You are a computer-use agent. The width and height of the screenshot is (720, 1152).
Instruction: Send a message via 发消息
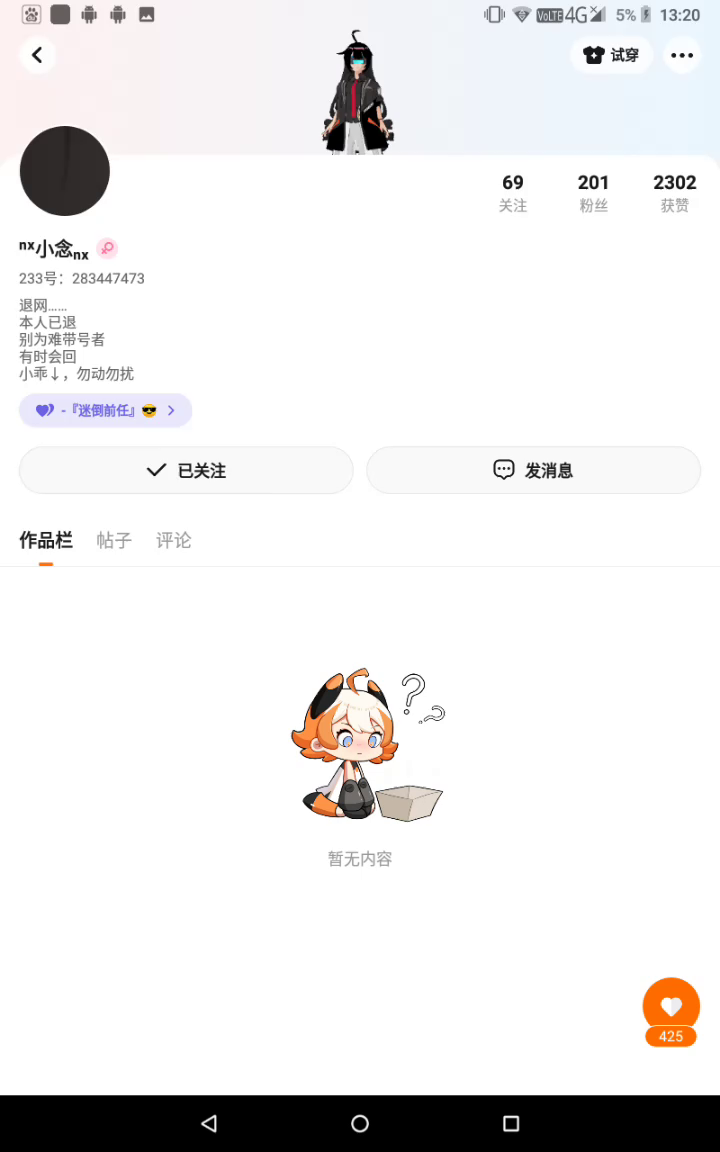(x=533, y=470)
